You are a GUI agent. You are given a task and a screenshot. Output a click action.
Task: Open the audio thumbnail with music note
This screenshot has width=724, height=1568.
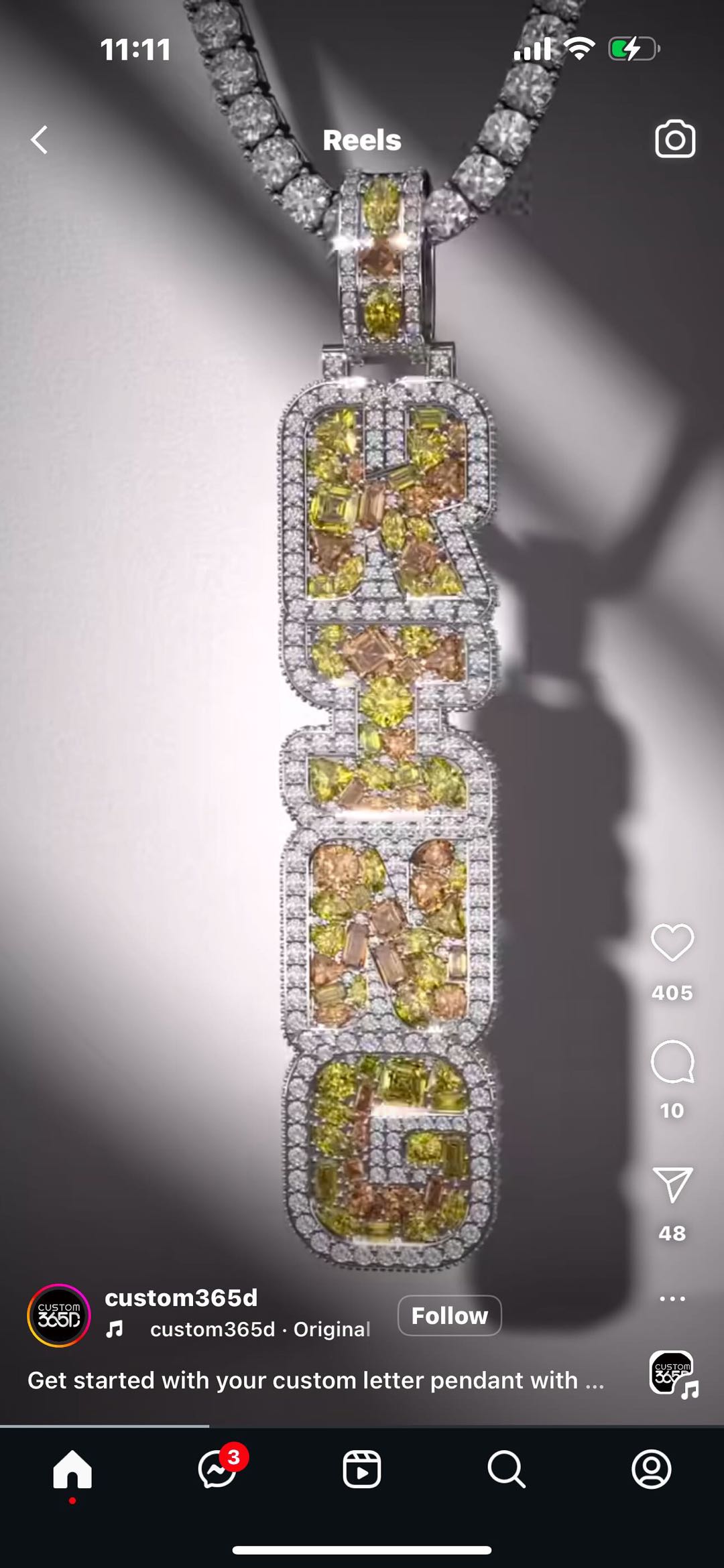point(672,1374)
